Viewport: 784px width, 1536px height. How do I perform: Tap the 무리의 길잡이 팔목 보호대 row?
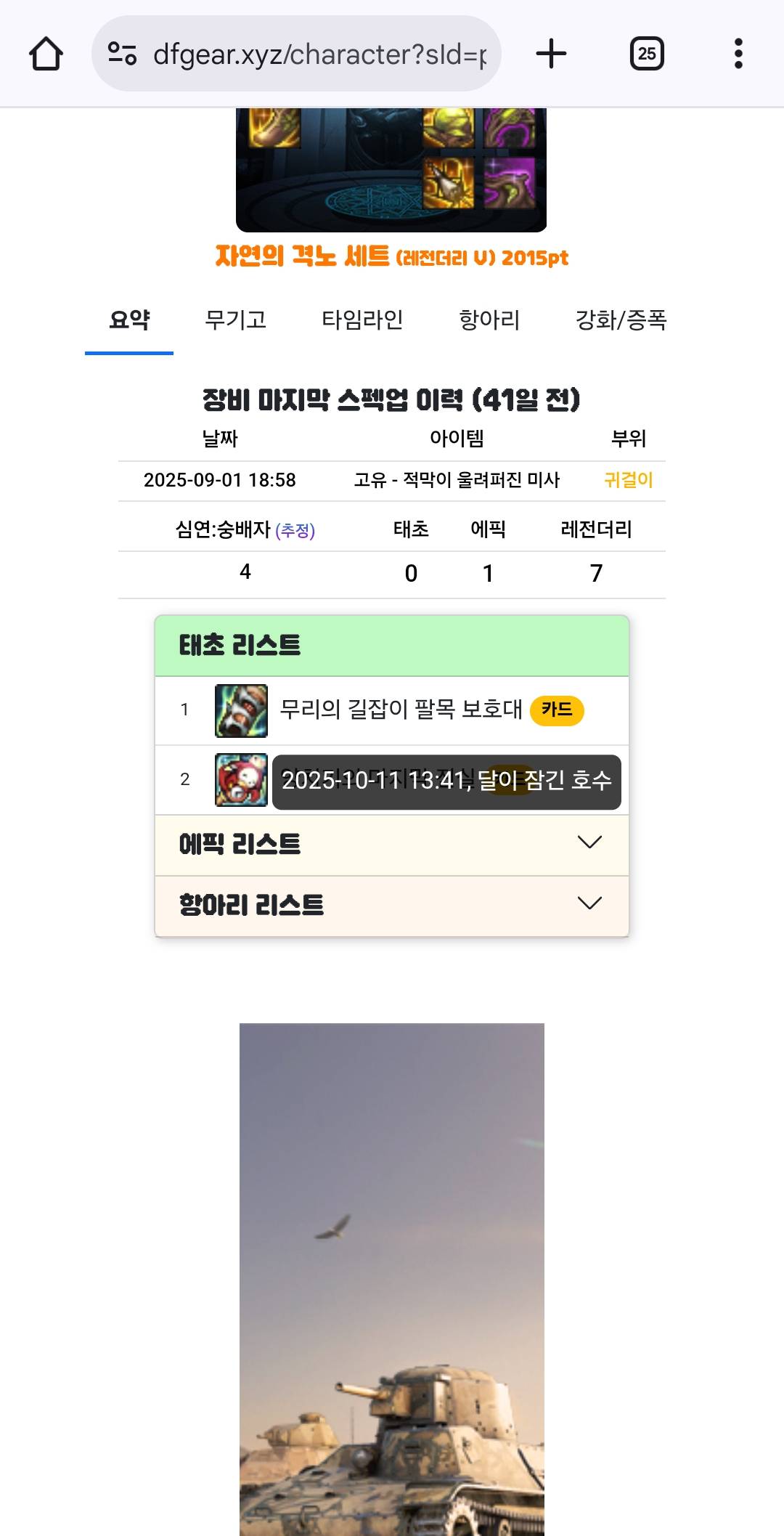pyautogui.click(x=401, y=710)
